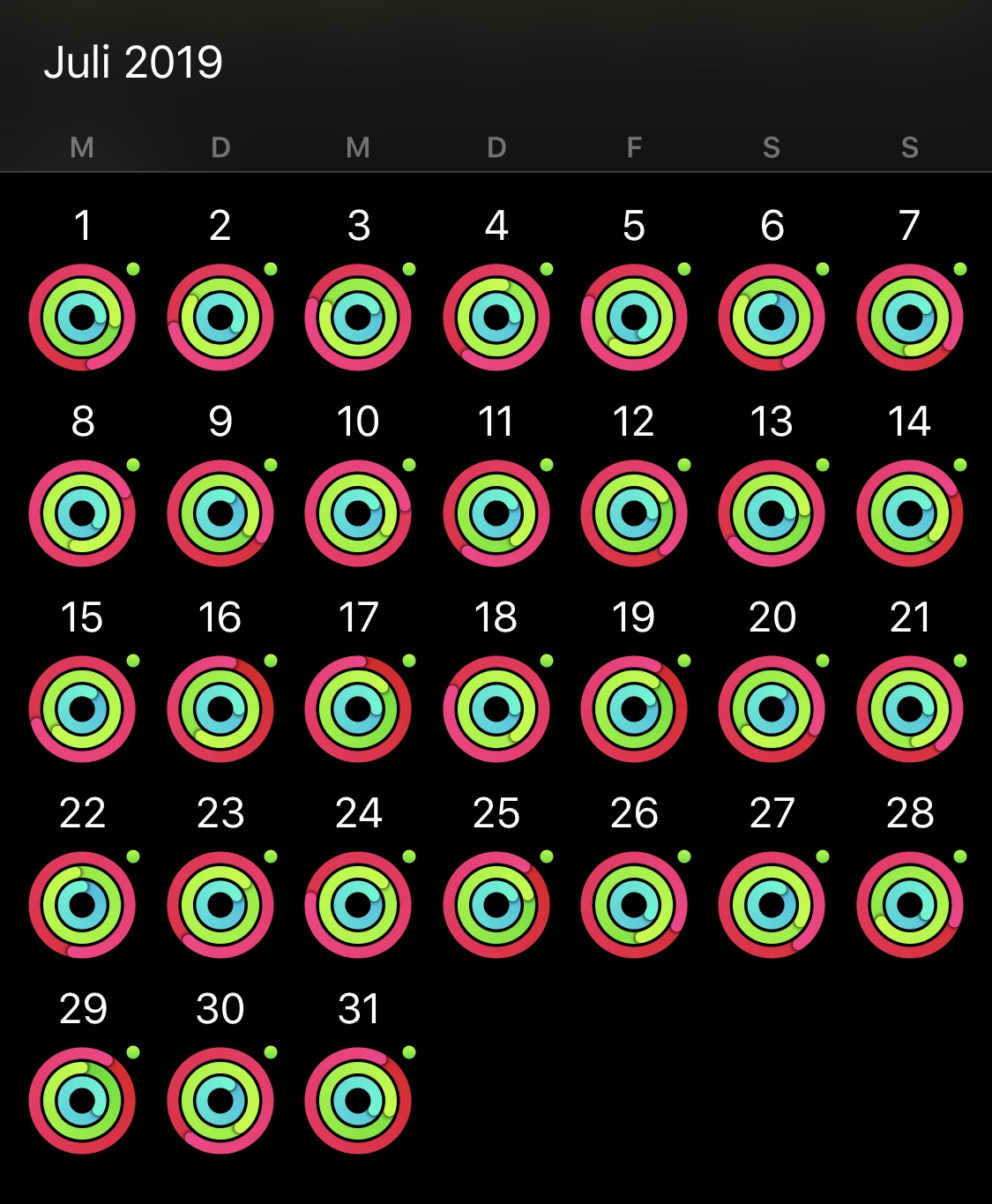
Task: Open day 12 activity details
Action: pos(634,513)
